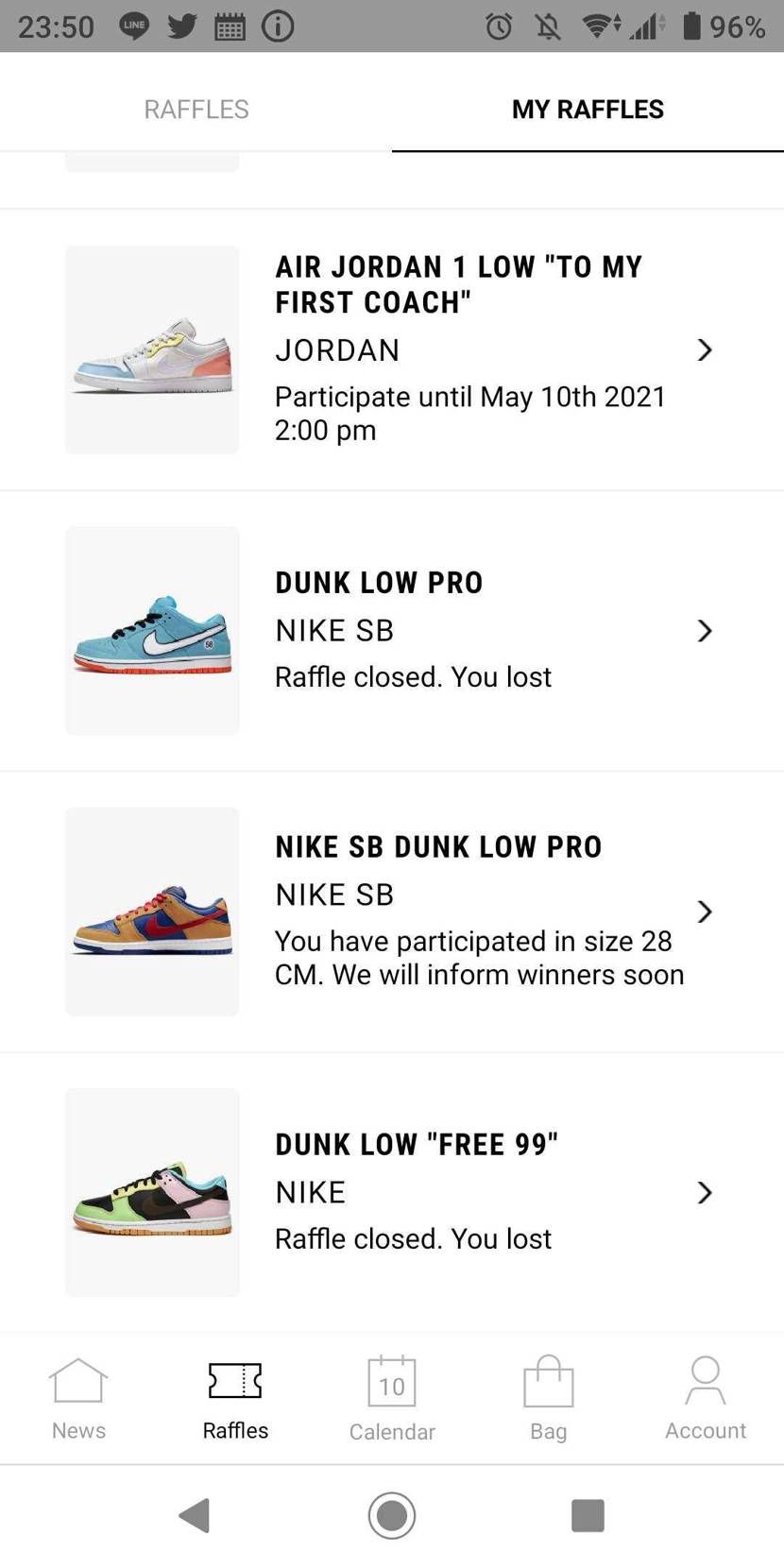This screenshot has height=1568, width=784.
Task: Tap the Raffles bottom navigation item
Action: [x=235, y=1399]
